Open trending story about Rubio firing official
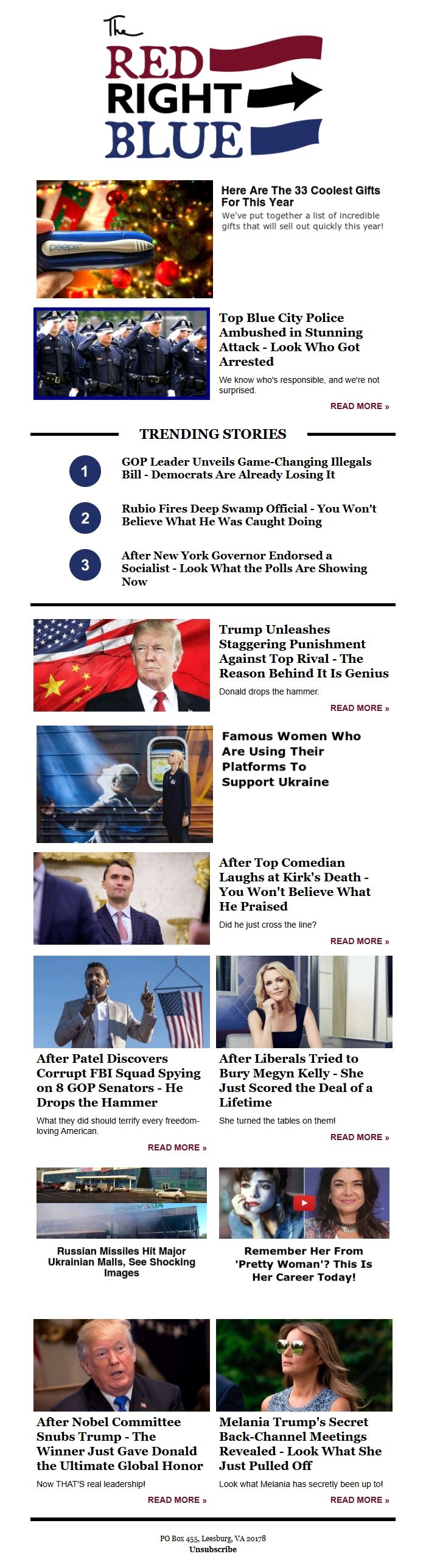The height and width of the screenshot is (1568, 426). [x=248, y=515]
